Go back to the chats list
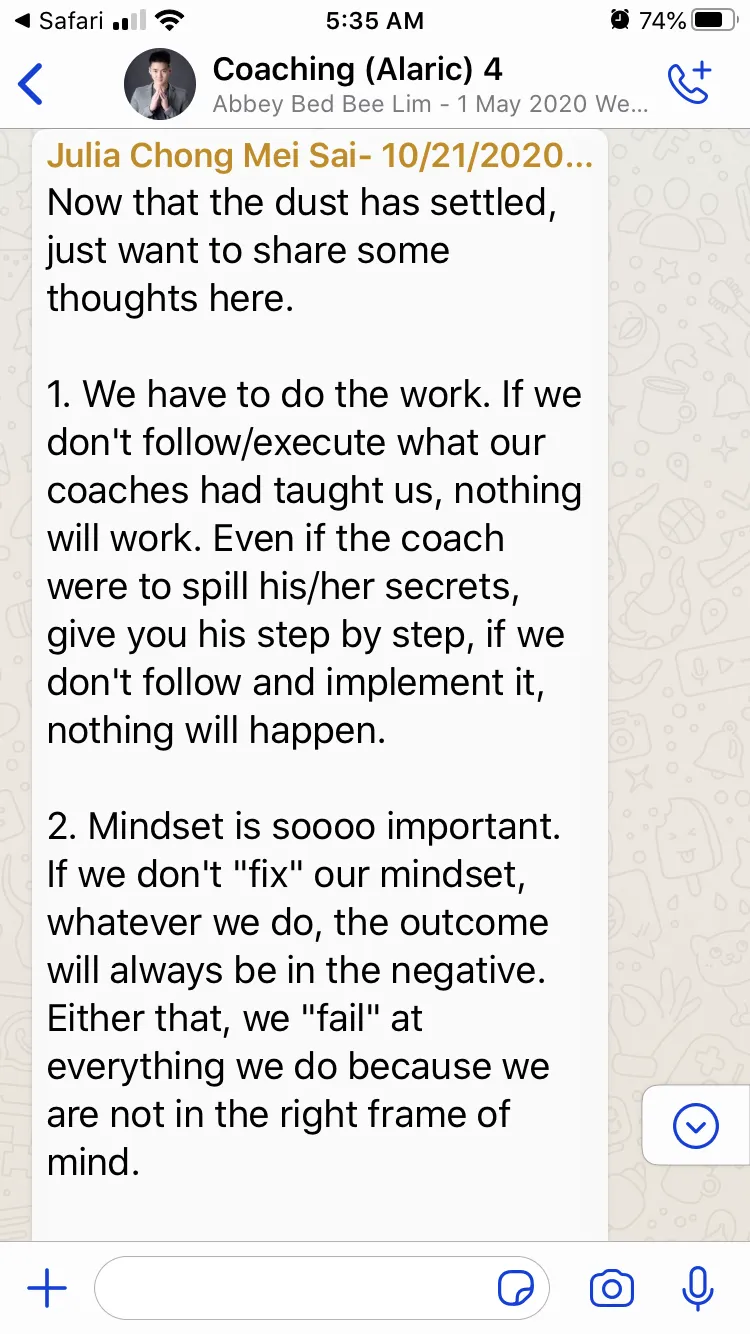The height and width of the screenshot is (1334, 750). click(x=31, y=84)
